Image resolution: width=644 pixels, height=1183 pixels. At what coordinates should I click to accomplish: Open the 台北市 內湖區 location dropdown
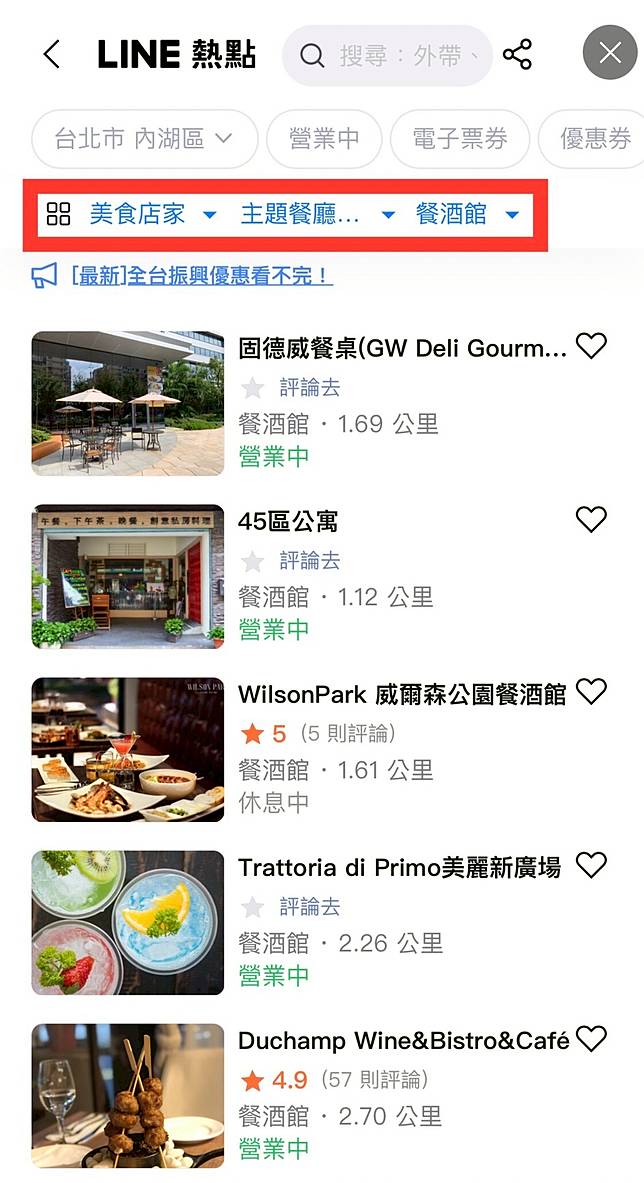[x=144, y=139]
